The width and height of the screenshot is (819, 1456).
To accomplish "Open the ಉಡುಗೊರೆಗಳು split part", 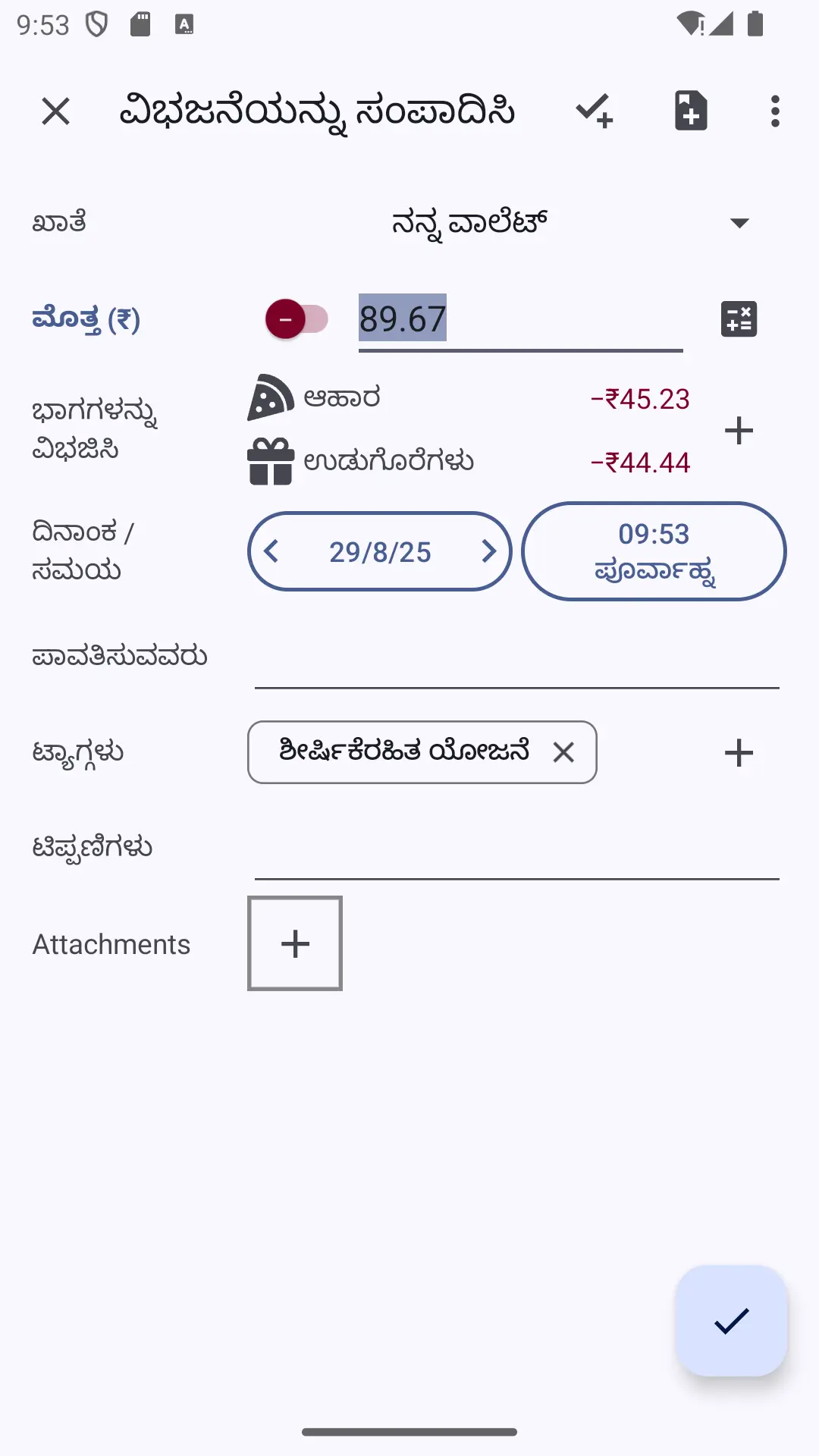I will (x=469, y=462).
